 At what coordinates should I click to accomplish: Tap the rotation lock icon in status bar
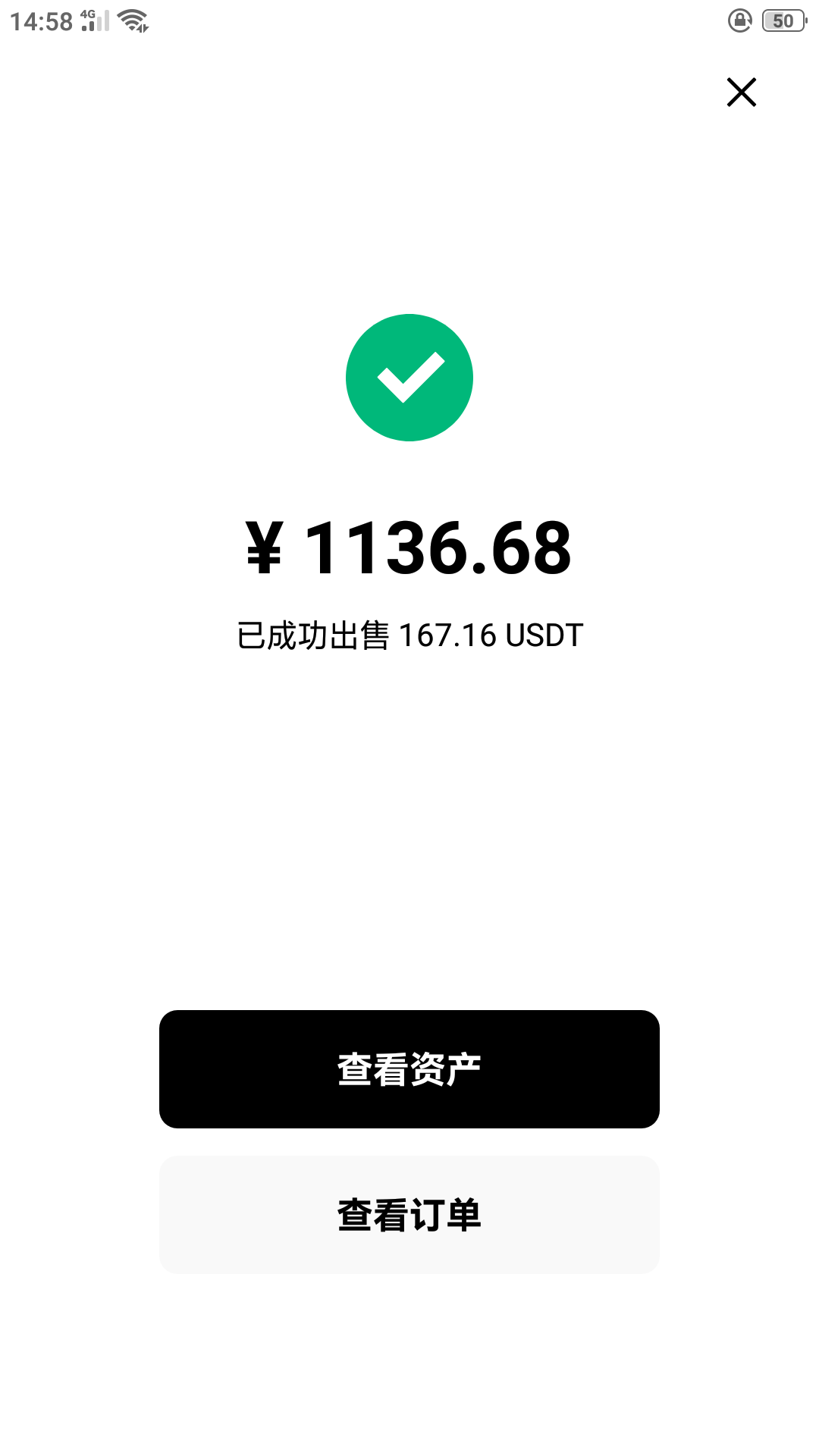point(739,19)
